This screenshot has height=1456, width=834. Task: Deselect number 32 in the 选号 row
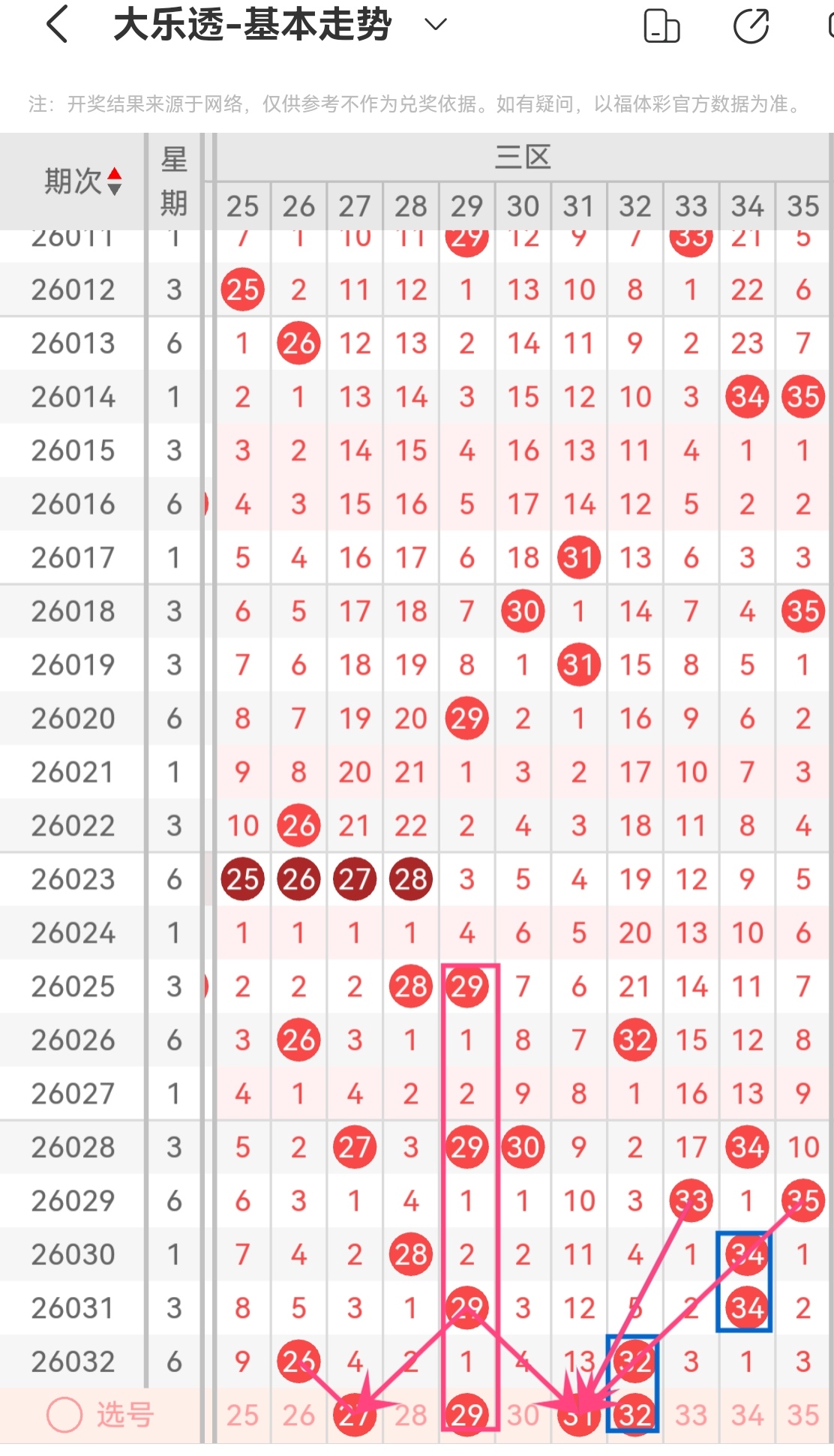(x=634, y=1415)
